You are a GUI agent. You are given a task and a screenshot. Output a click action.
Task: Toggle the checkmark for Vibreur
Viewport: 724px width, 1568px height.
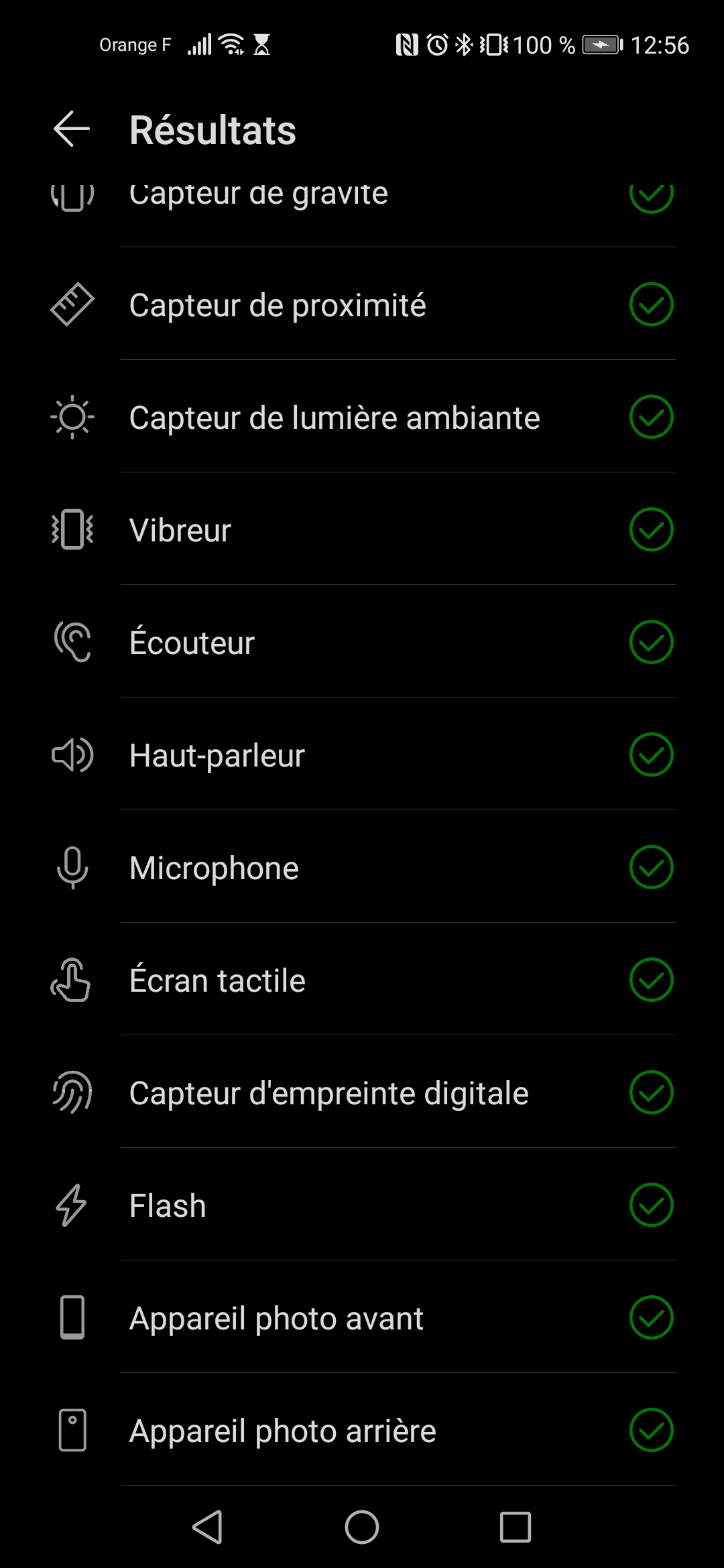[651, 529]
